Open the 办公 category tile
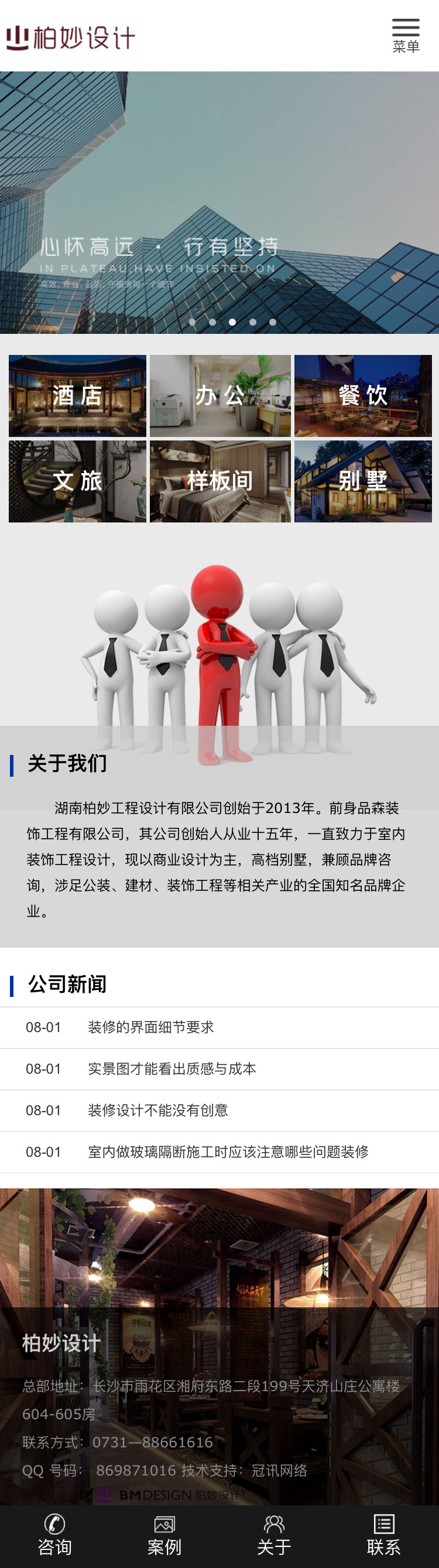This screenshot has height=1568, width=439. pyautogui.click(x=220, y=395)
